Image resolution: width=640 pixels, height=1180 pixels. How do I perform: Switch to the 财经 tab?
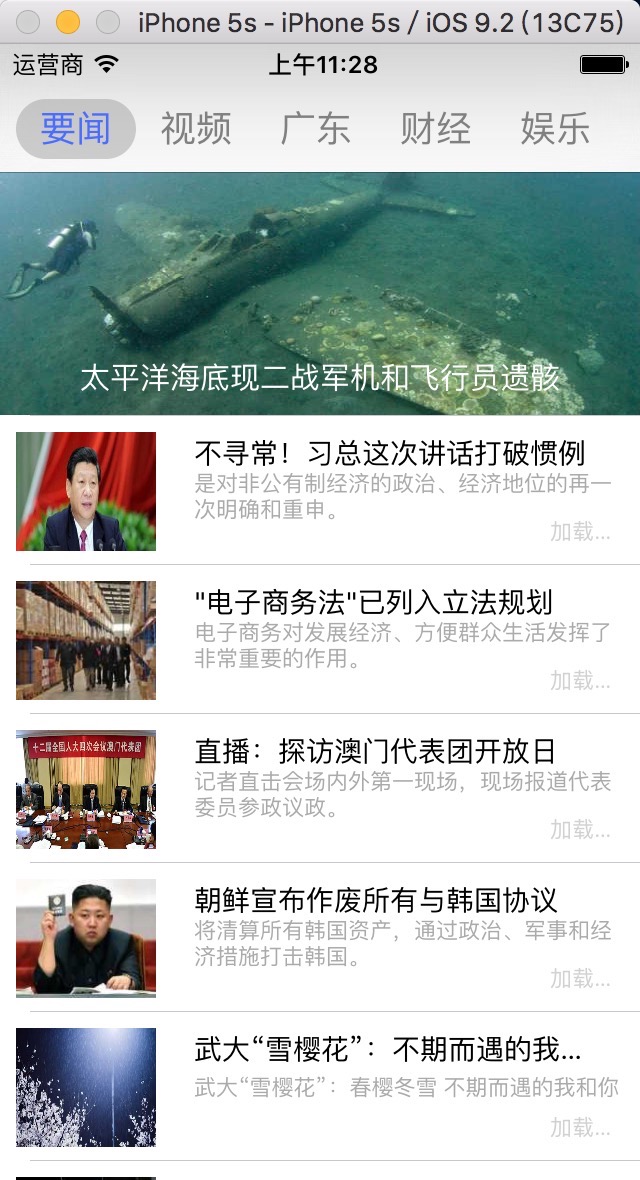tap(436, 129)
